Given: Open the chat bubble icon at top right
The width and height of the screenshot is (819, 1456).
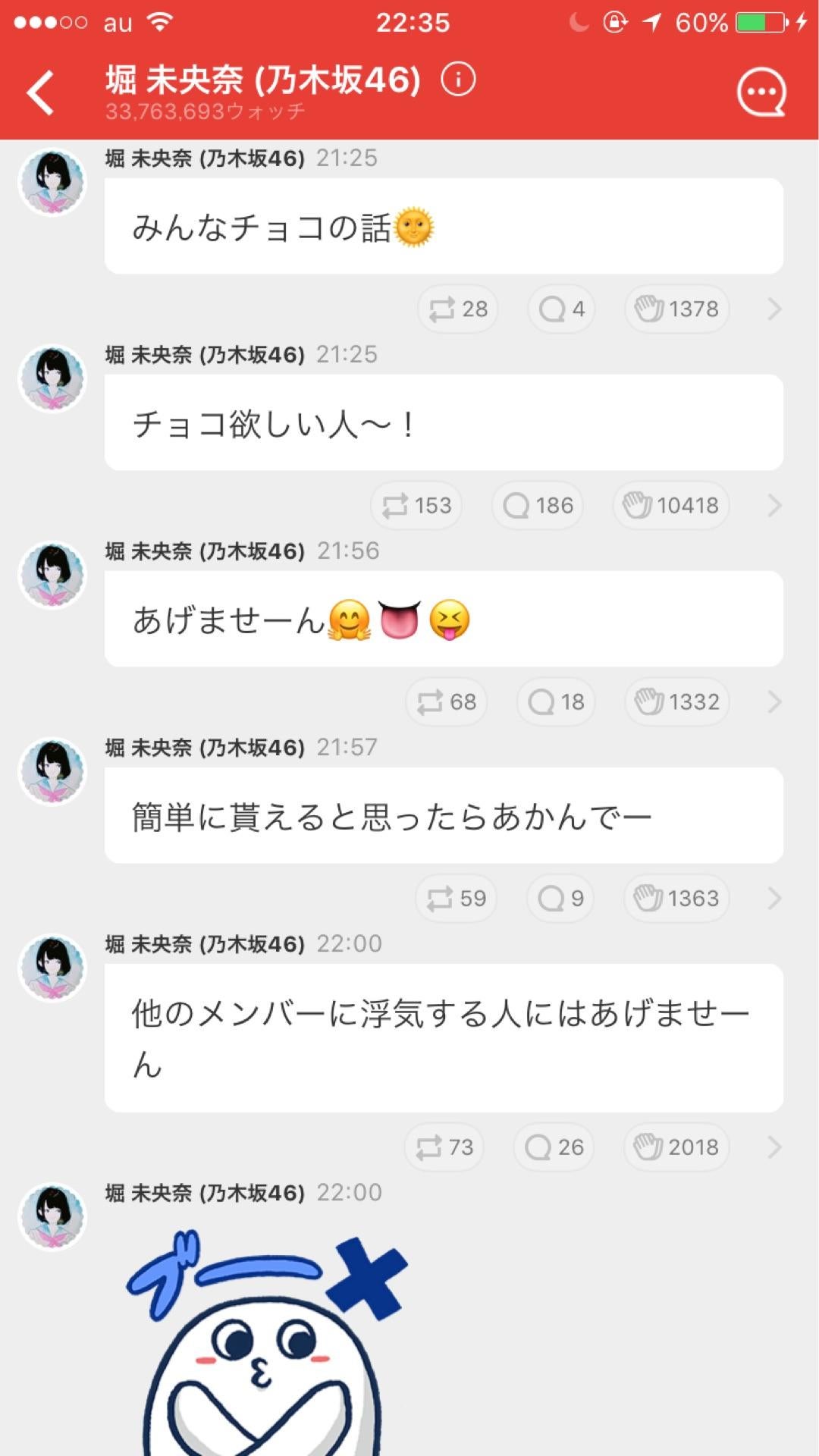Looking at the screenshot, I should click(x=765, y=91).
